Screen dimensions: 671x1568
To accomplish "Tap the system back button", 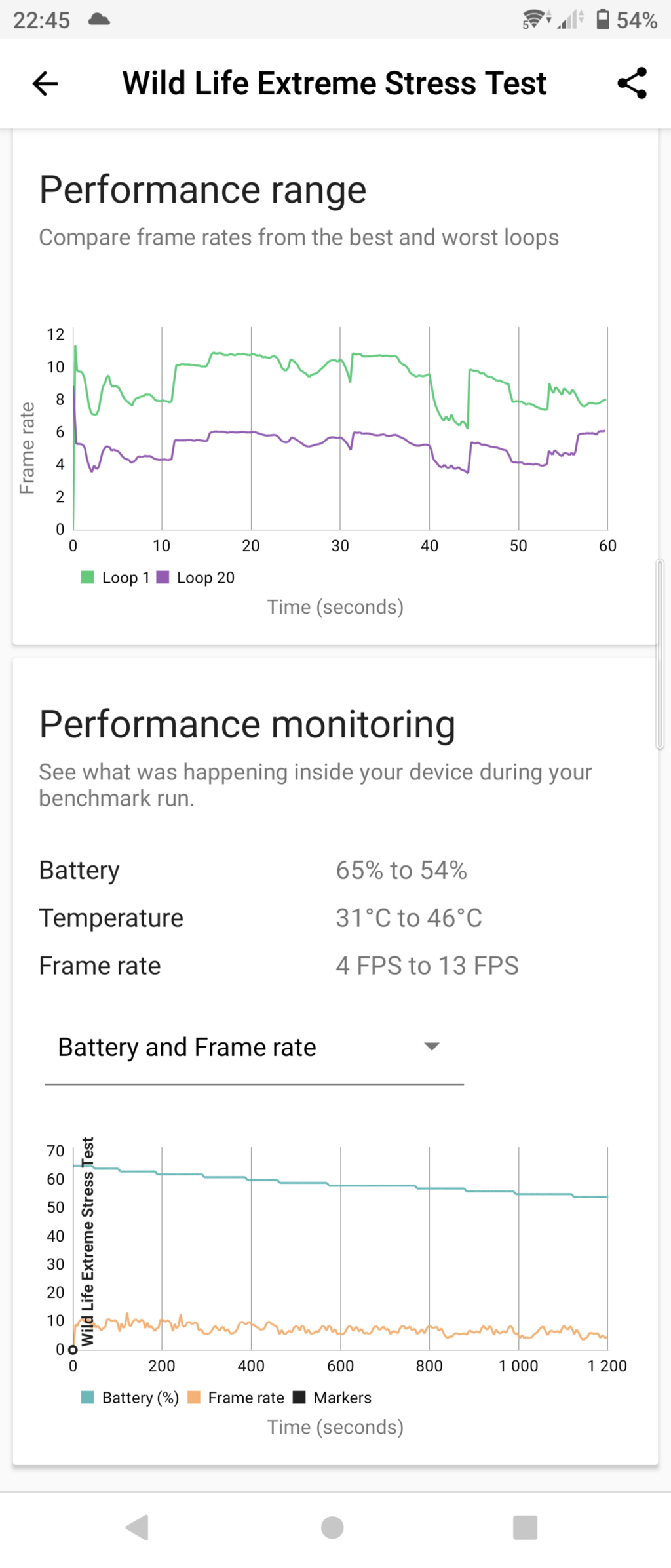I will tap(138, 1527).
